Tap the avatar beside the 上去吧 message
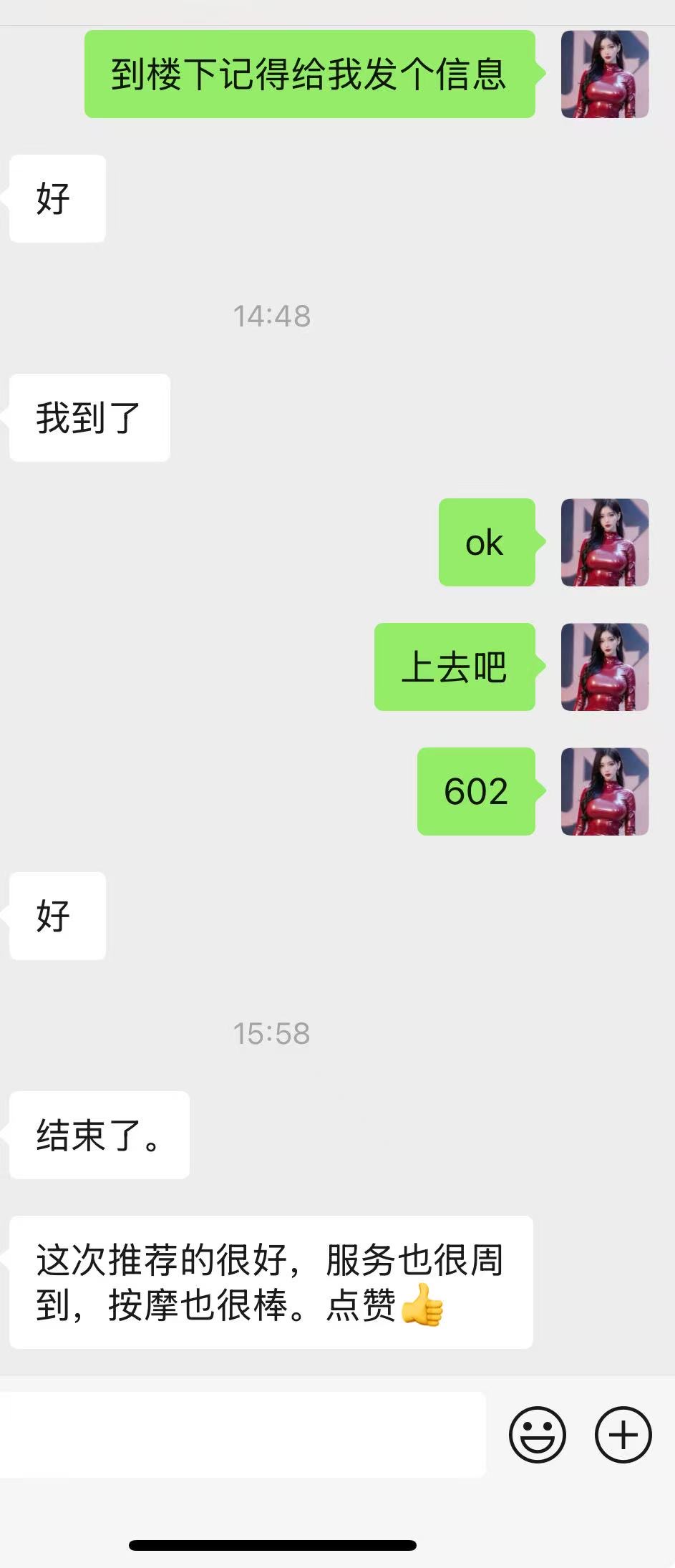 tap(605, 667)
